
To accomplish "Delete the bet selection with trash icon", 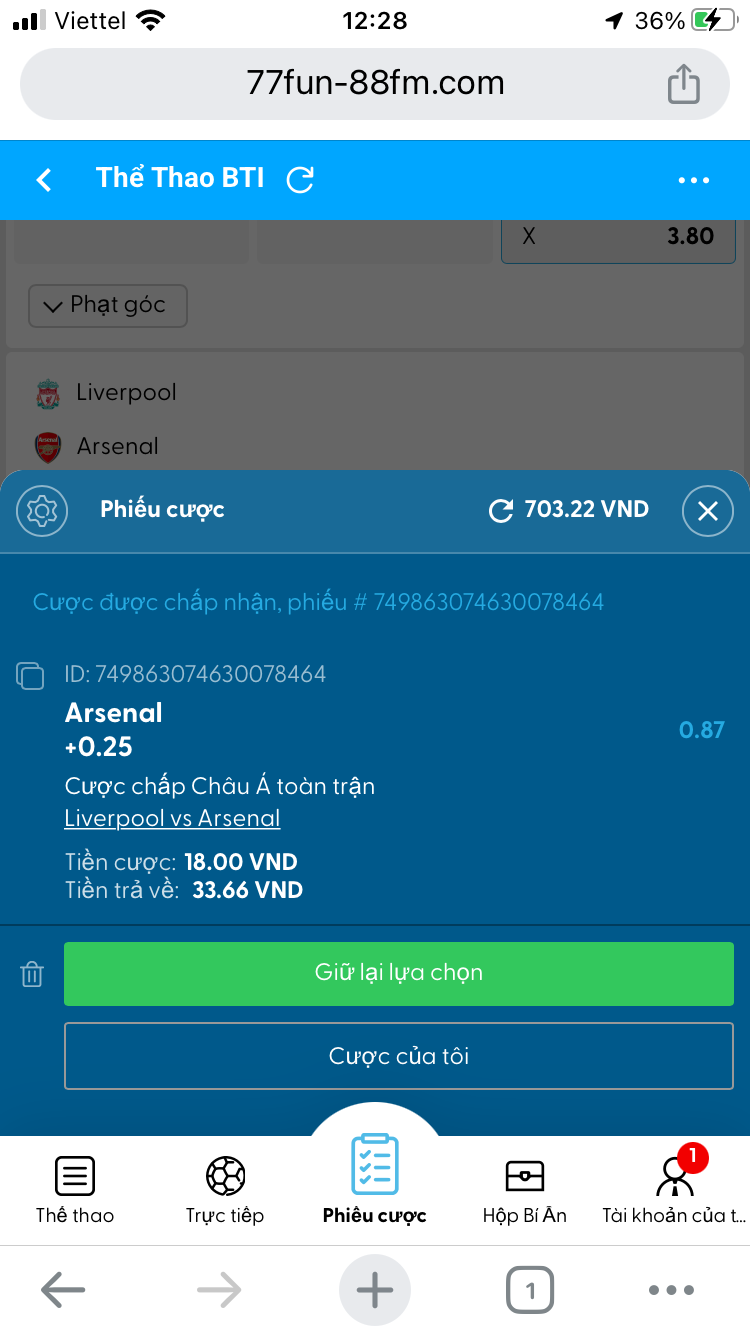I will tap(32, 974).
